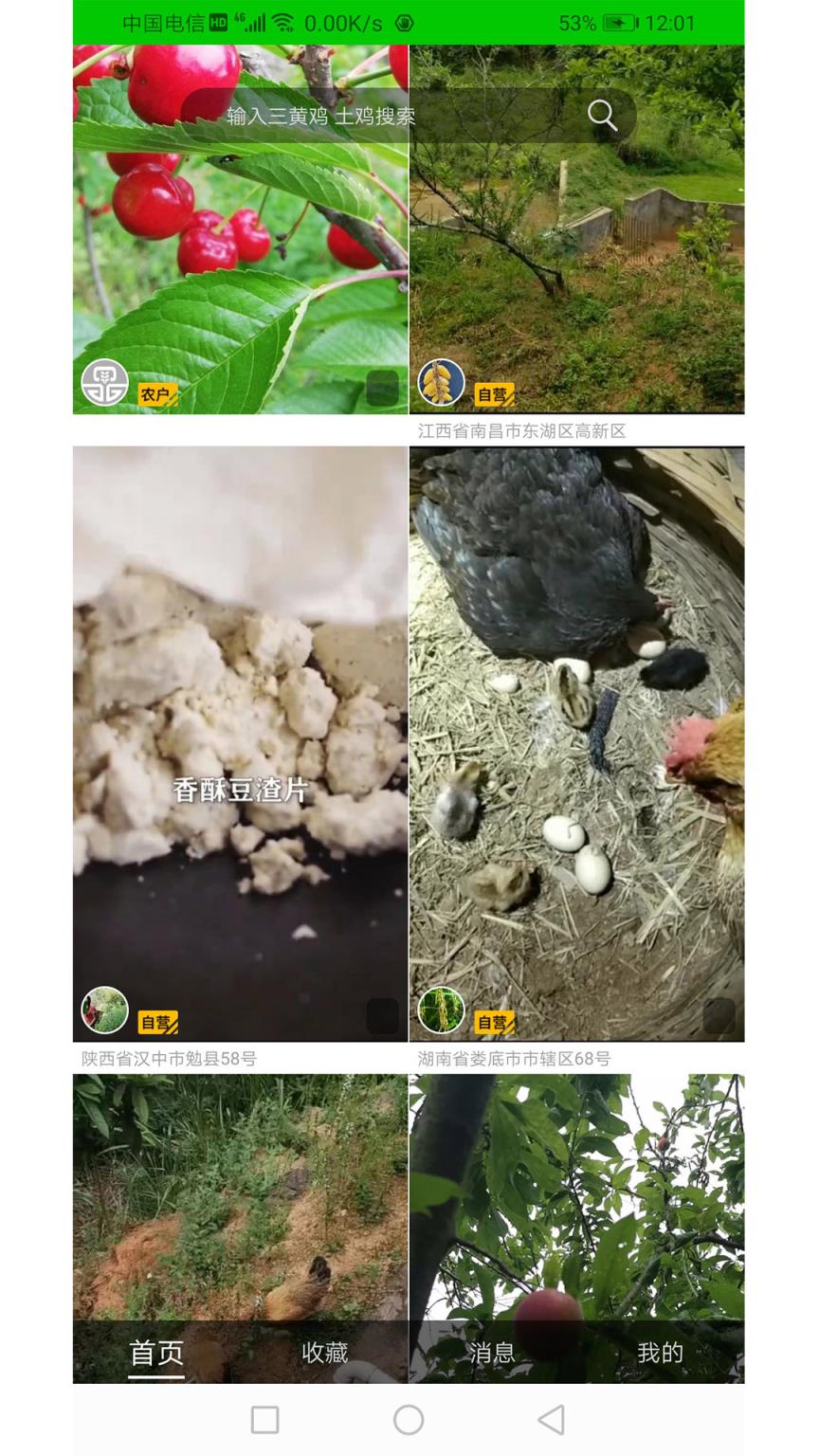This screenshot has width=819, height=1456.
Task: Switch to the 首页 tab
Action: click(156, 1353)
